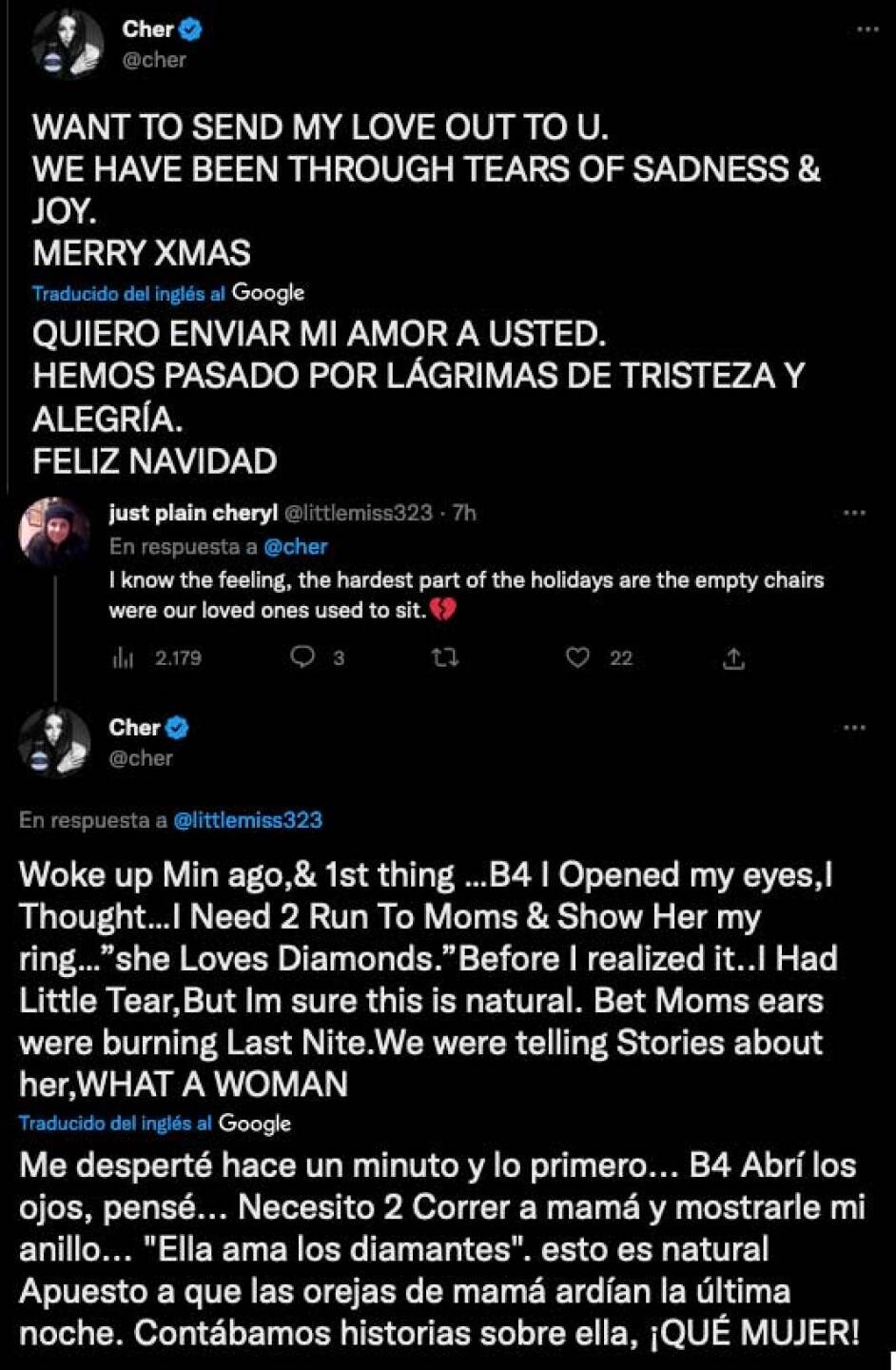Viewport: 896px width, 1370px height.
Task: Tap the @littlemiss323 mention link
Action: coord(247,820)
